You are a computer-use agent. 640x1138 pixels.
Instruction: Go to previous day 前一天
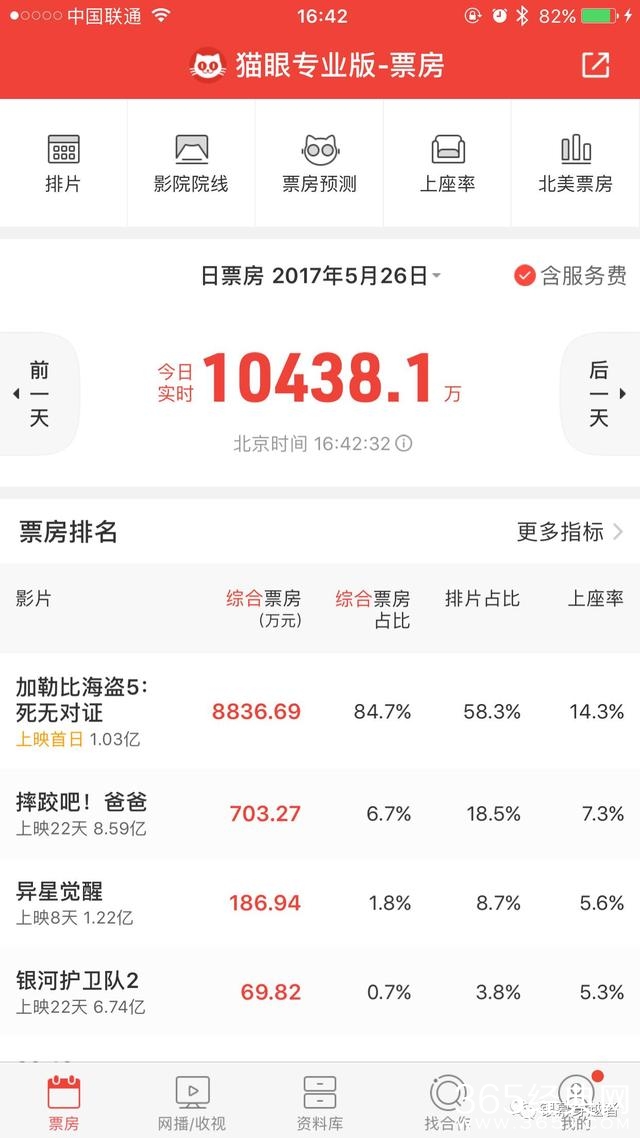(x=38, y=394)
